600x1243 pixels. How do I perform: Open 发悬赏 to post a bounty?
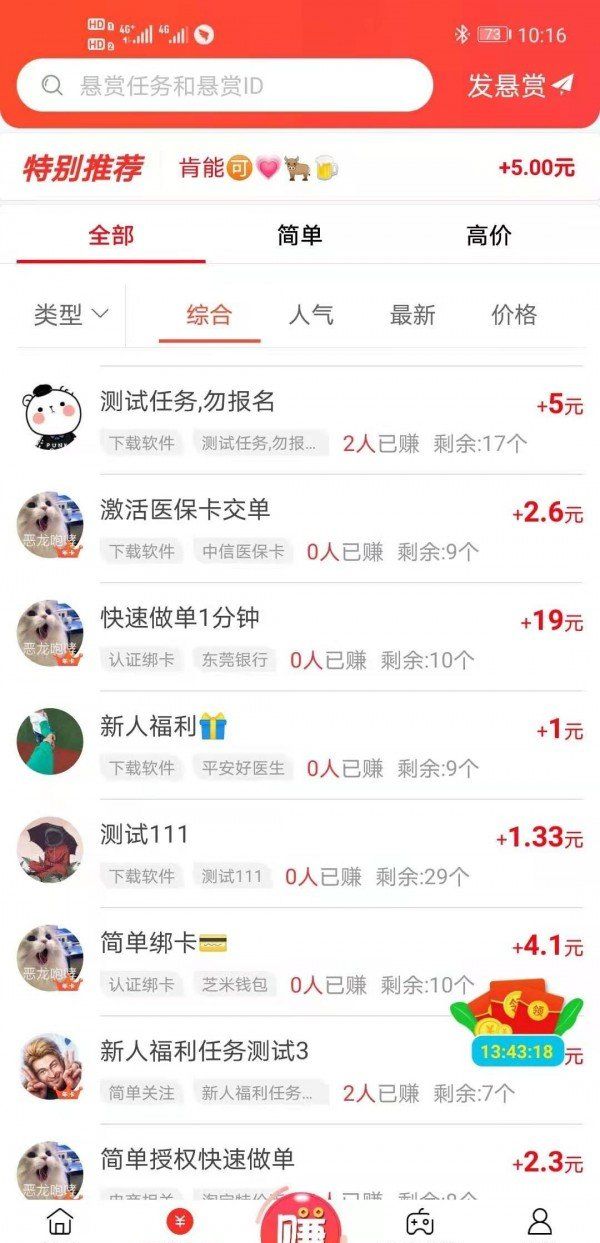pos(520,86)
